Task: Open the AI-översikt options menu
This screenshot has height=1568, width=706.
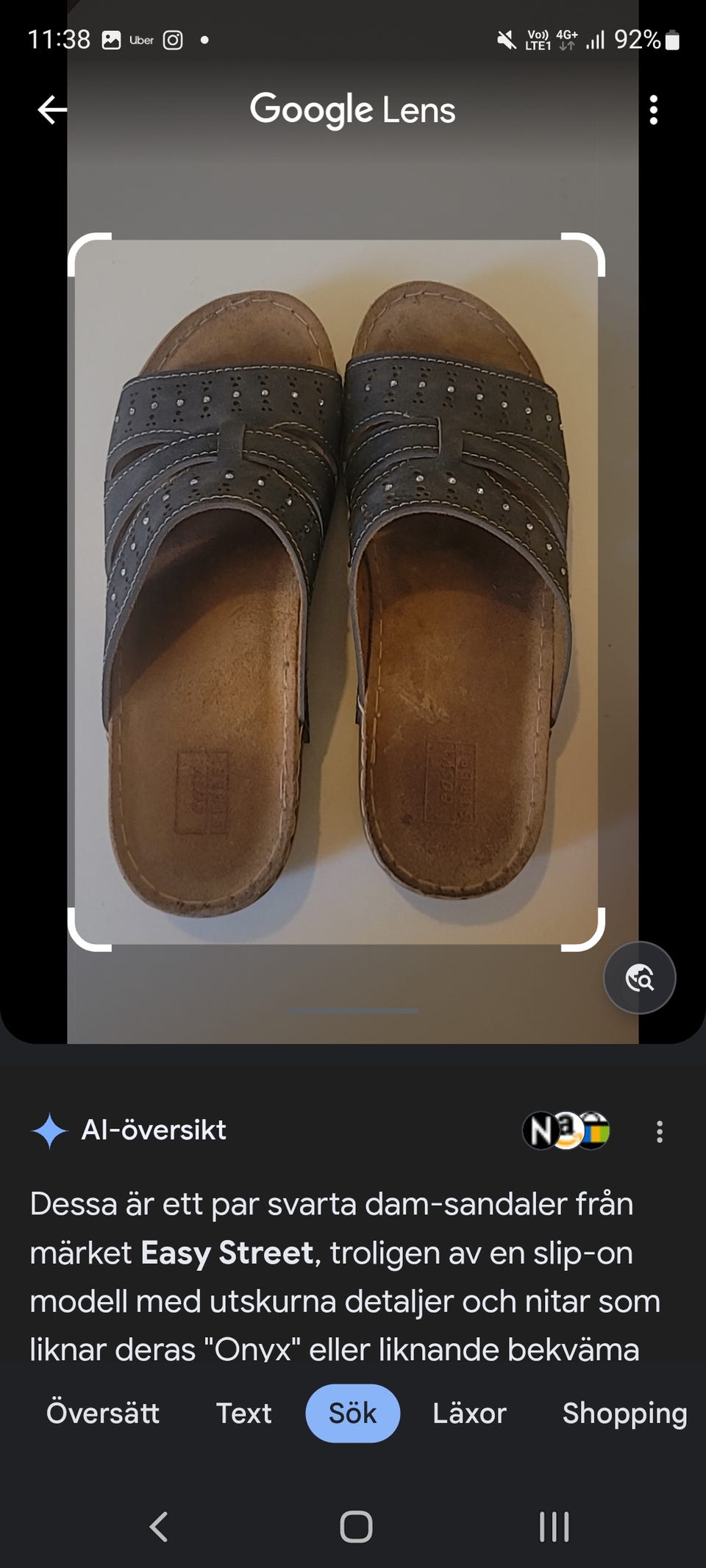Action: (659, 1131)
